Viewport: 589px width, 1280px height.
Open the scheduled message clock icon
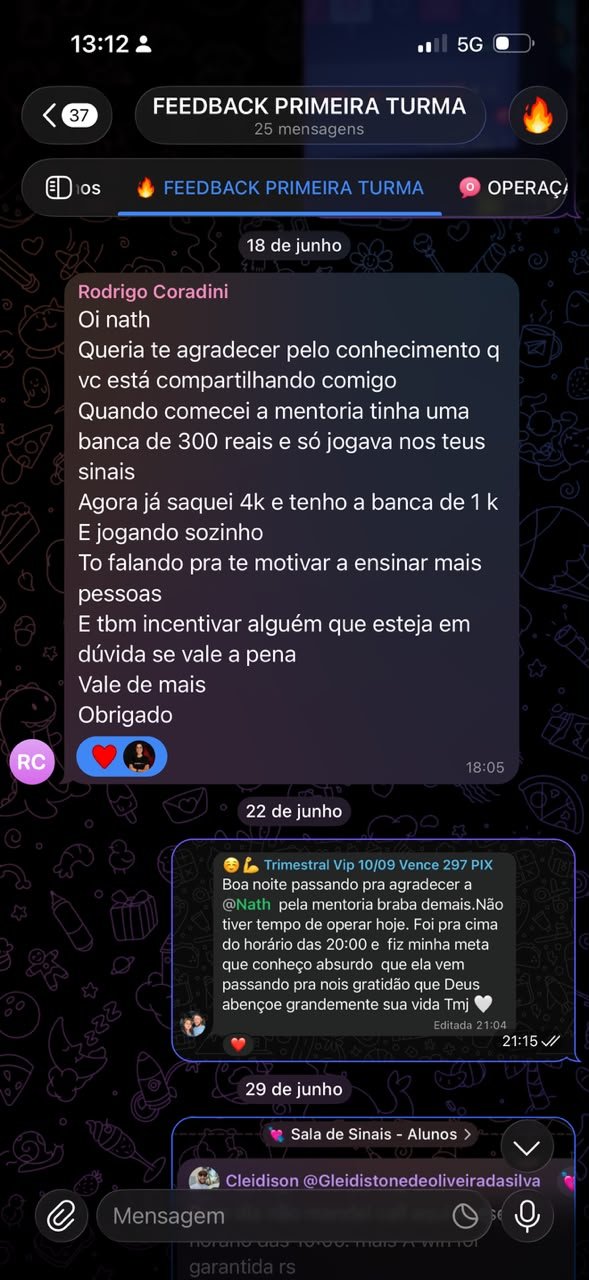coord(465,1216)
